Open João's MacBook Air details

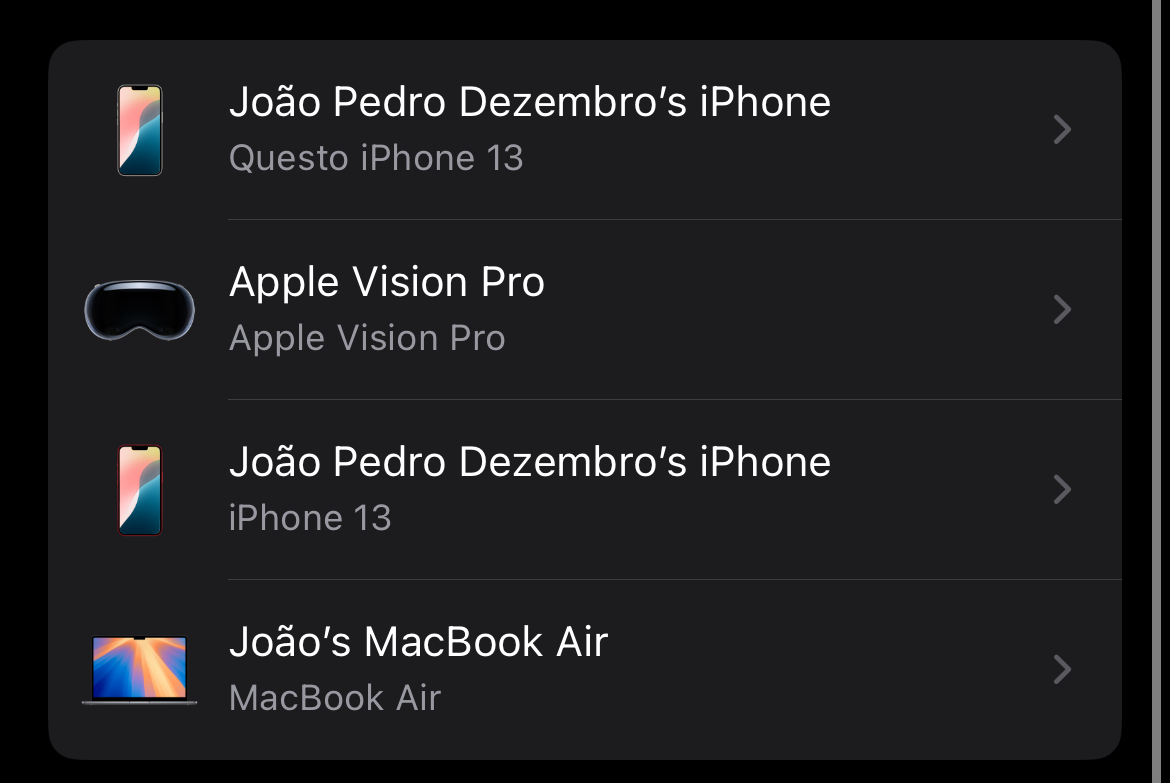[x=585, y=670]
